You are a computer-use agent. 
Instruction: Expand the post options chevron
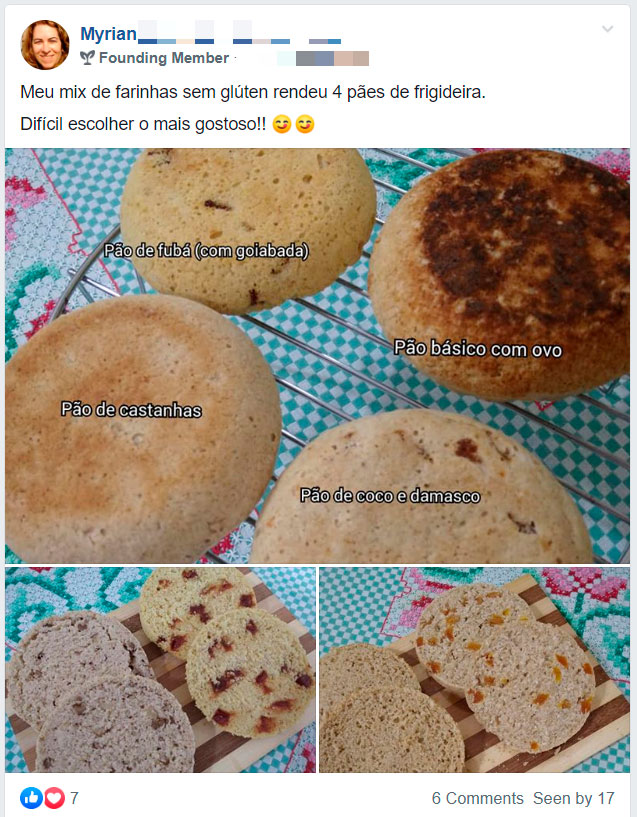pos(607,30)
